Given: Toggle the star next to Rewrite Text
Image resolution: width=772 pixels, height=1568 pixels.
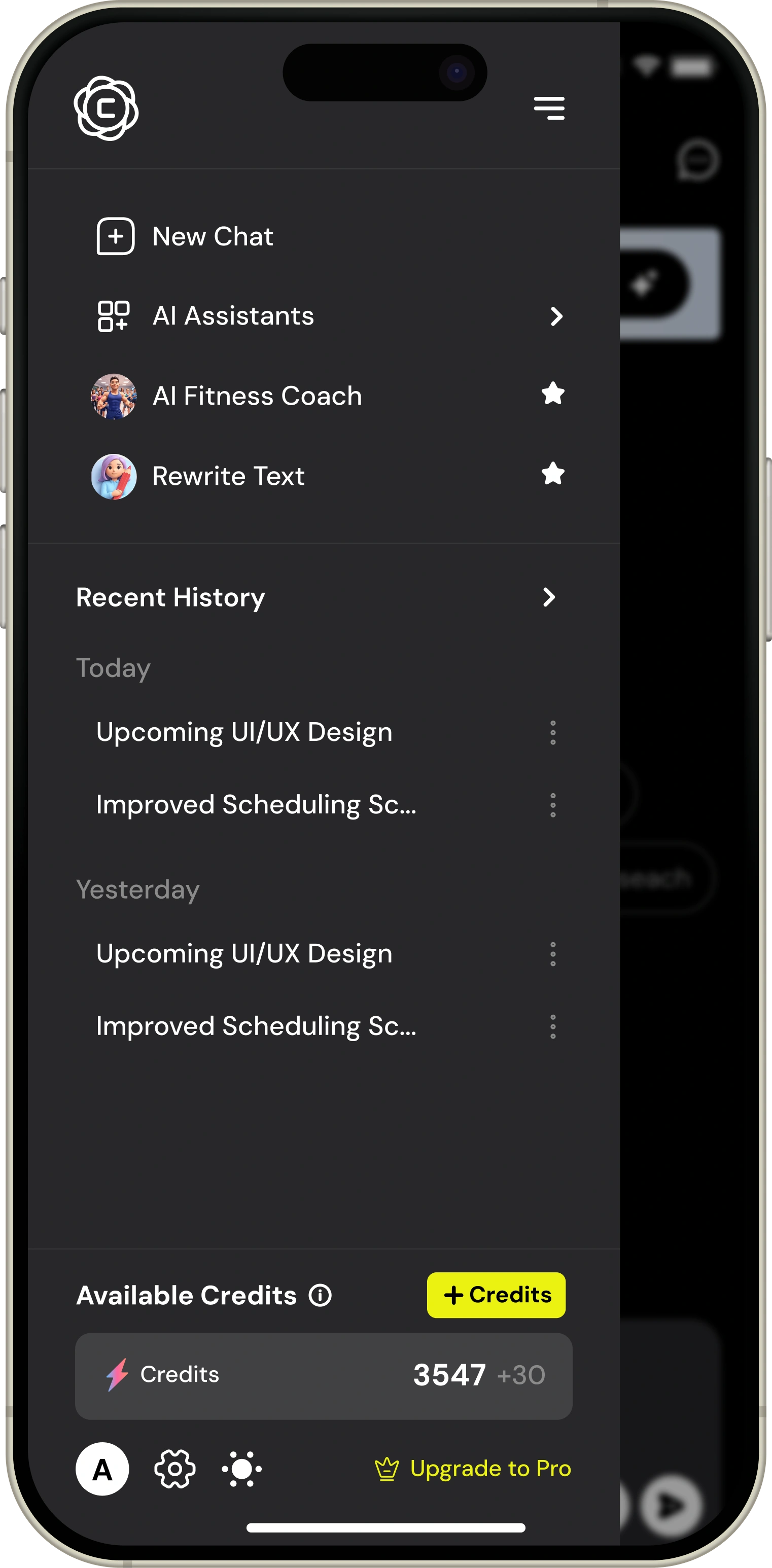Looking at the screenshot, I should [x=553, y=474].
